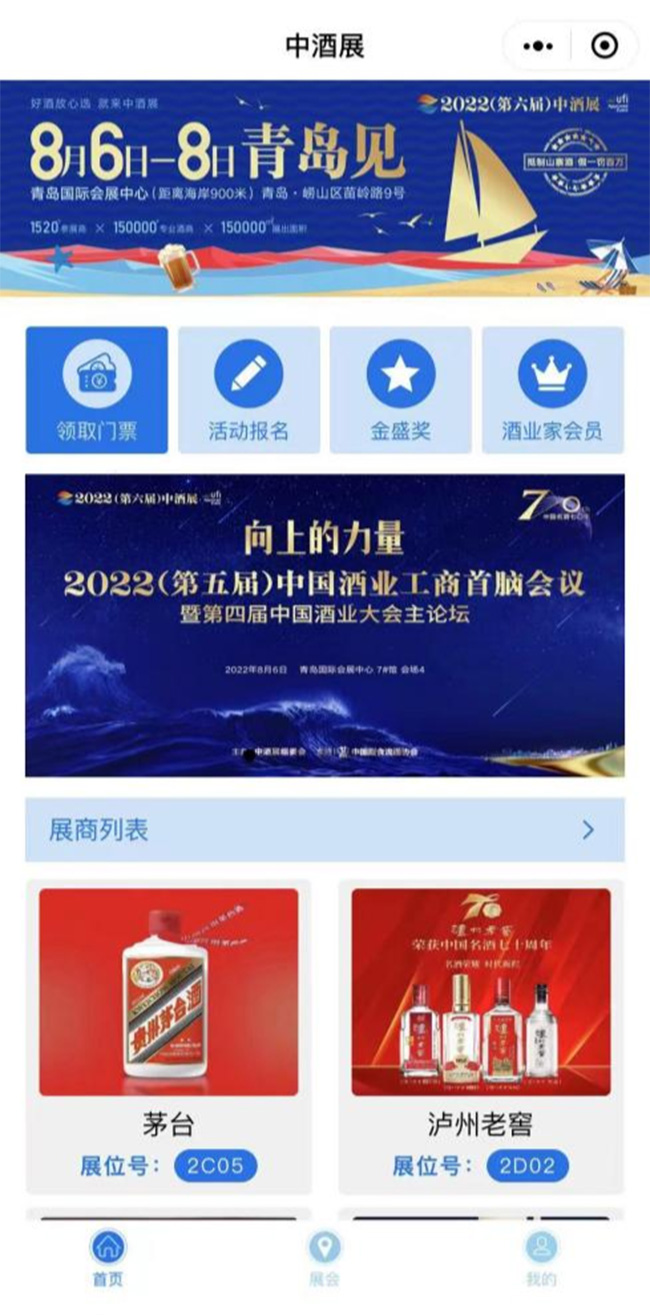Switch to the 首页 home tab

click(x=108, y=1260)
